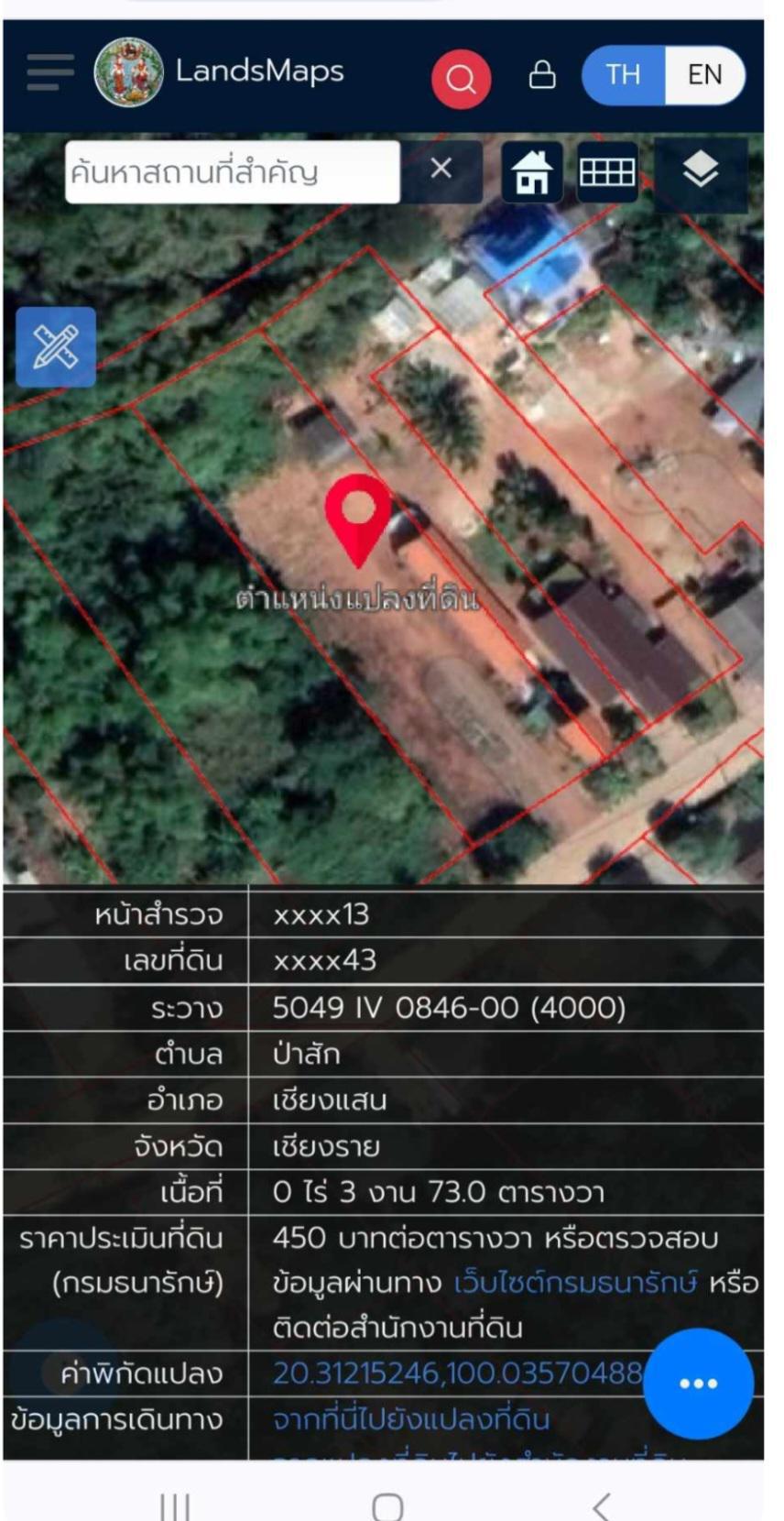Open the เว็บไซต์กรมธนารักษ์ link
This screenshot has height=1521, width=784.
pyautogui.click(x=576, y=1283)
